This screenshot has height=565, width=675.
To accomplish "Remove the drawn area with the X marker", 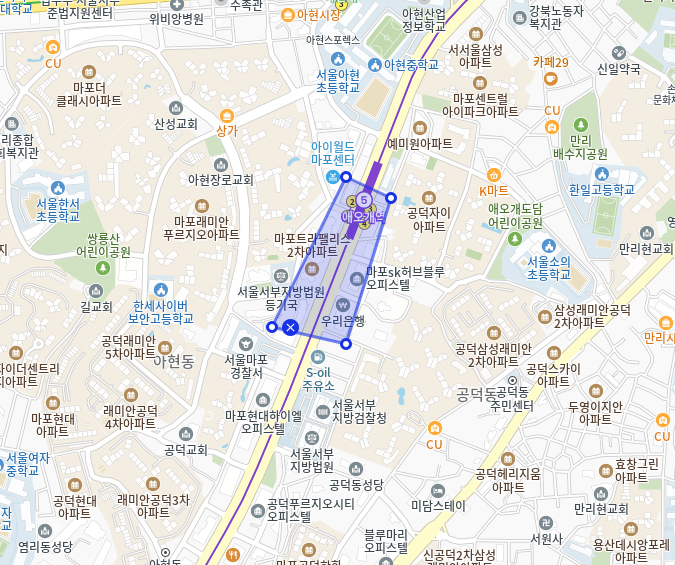I will coord(290,327).
